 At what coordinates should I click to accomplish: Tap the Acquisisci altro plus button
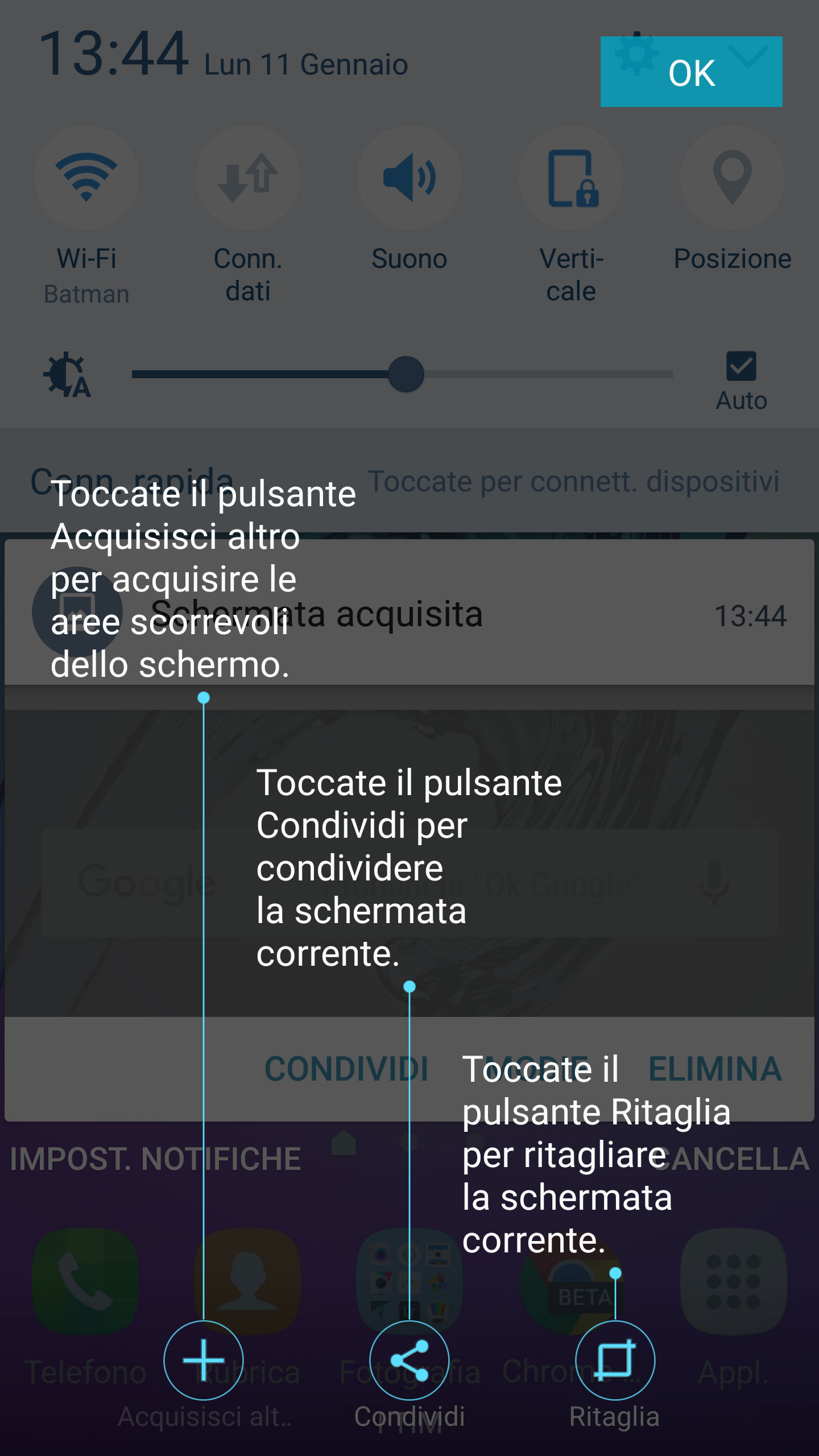tap(204, 1360)
